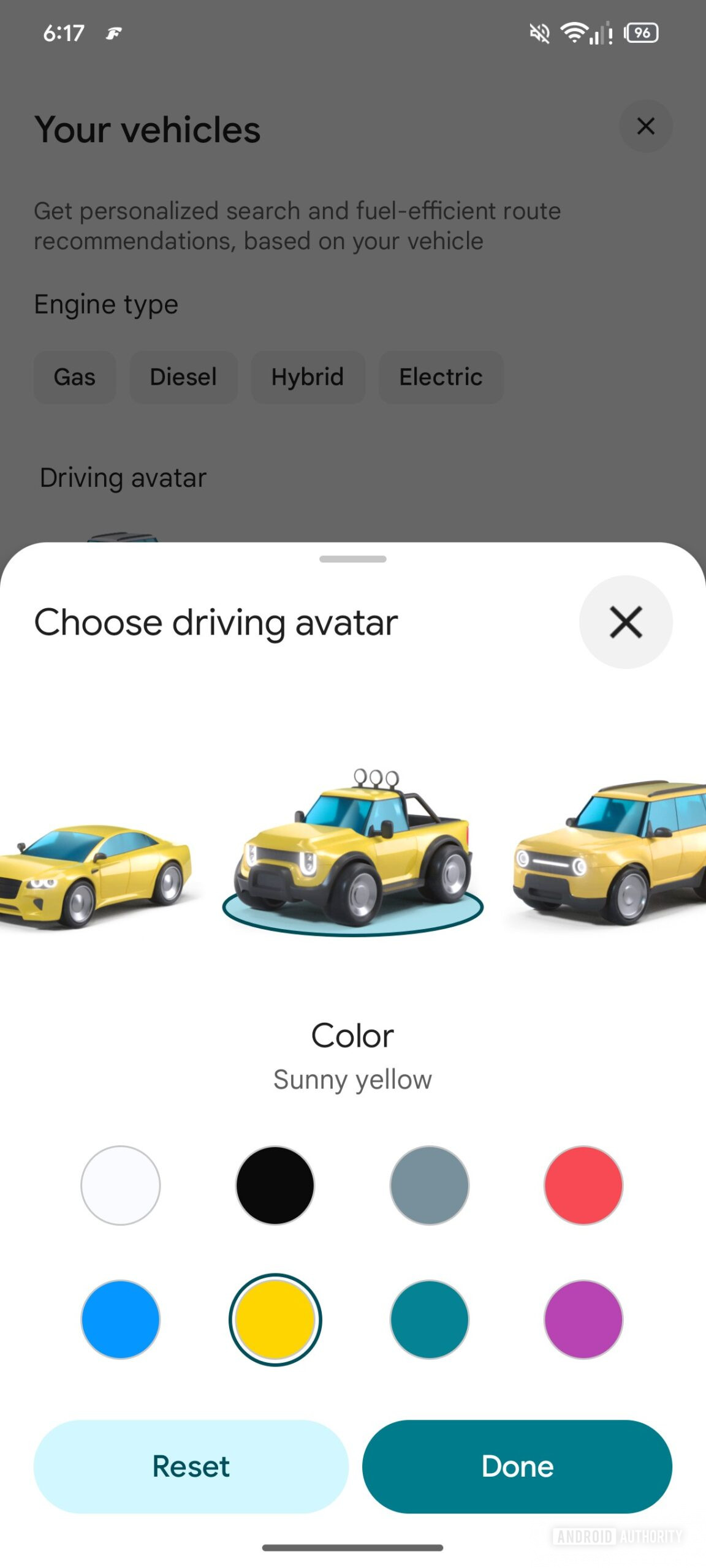Choose the red color swatch
The image size is (706, 1568).
(583, 1185)
